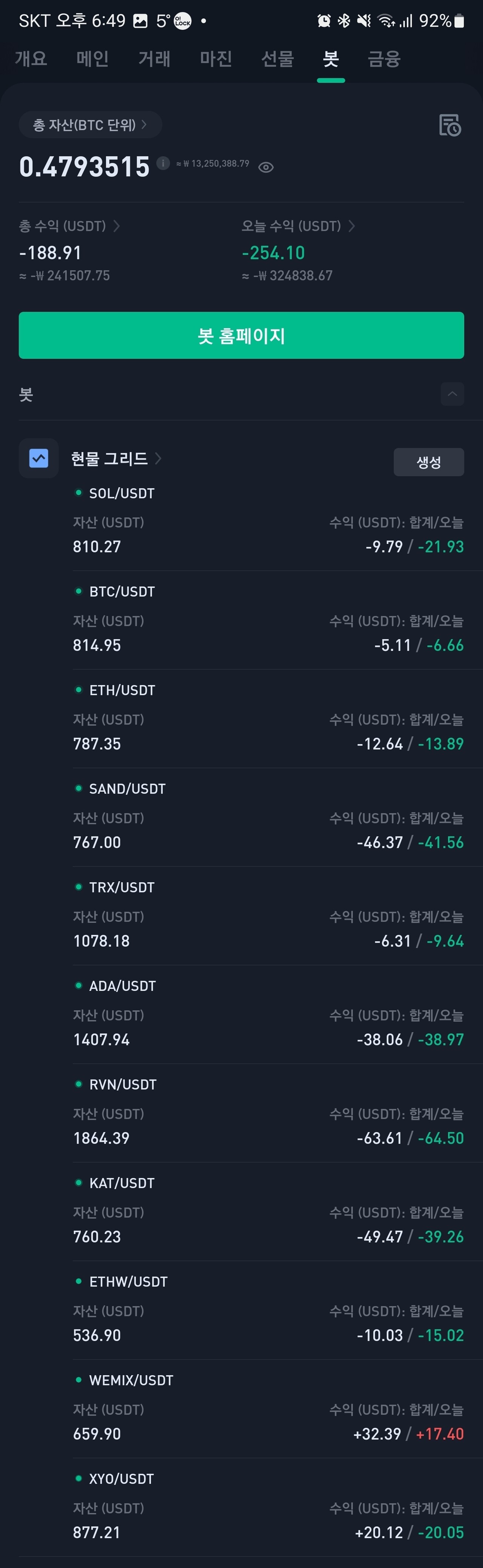Tap 생성 to create a grid bot
This screenshot has height=1568, width=483.
(x=428, y=462)
